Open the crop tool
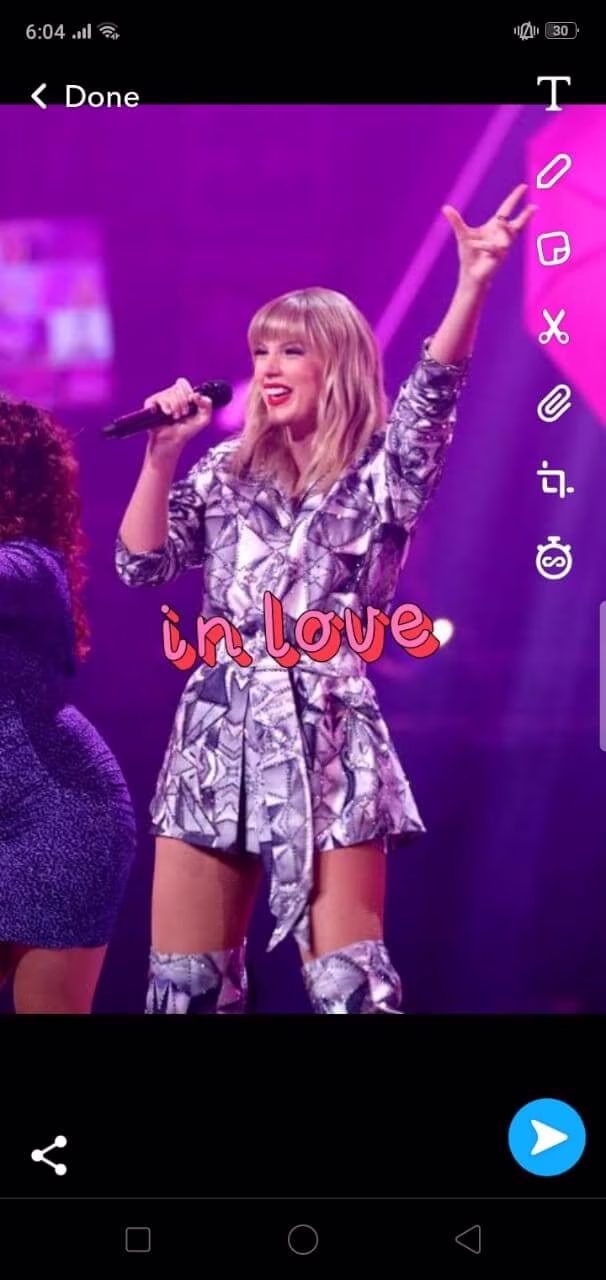 point(554,481)
